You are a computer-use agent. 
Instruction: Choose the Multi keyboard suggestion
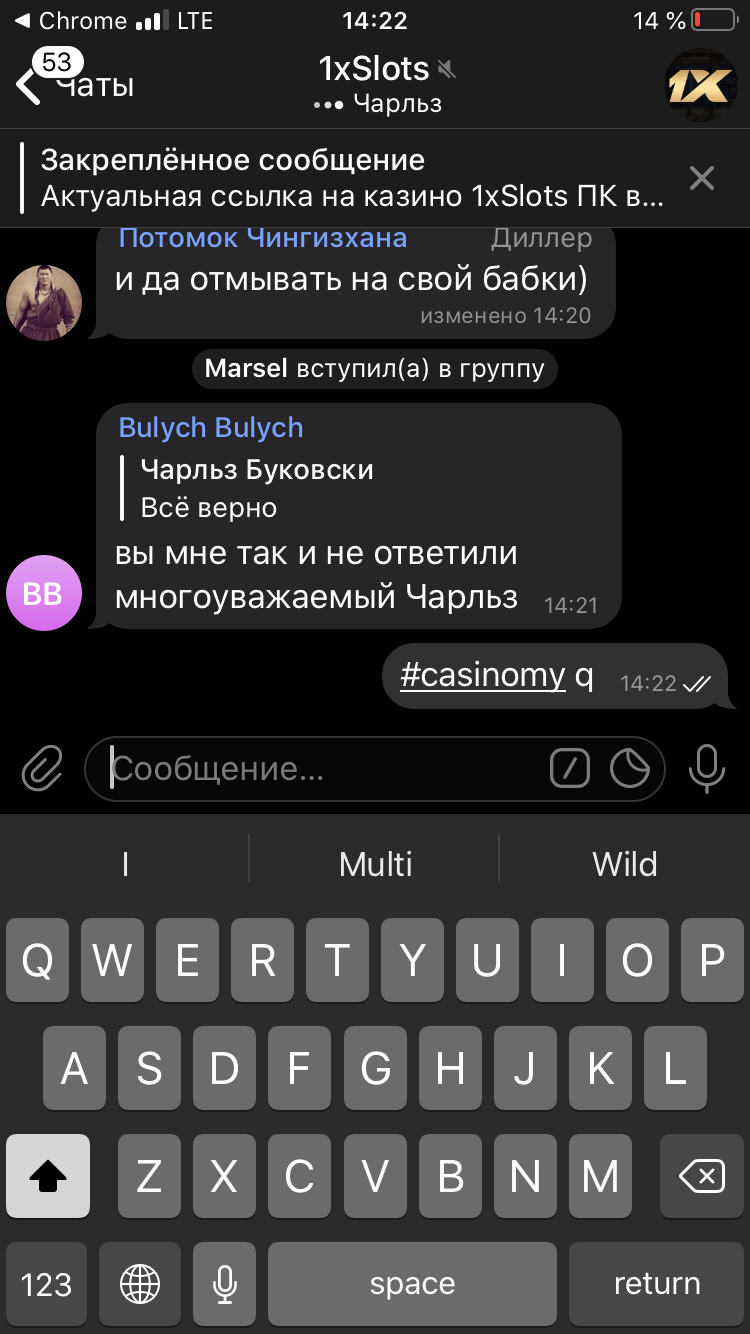375,864
